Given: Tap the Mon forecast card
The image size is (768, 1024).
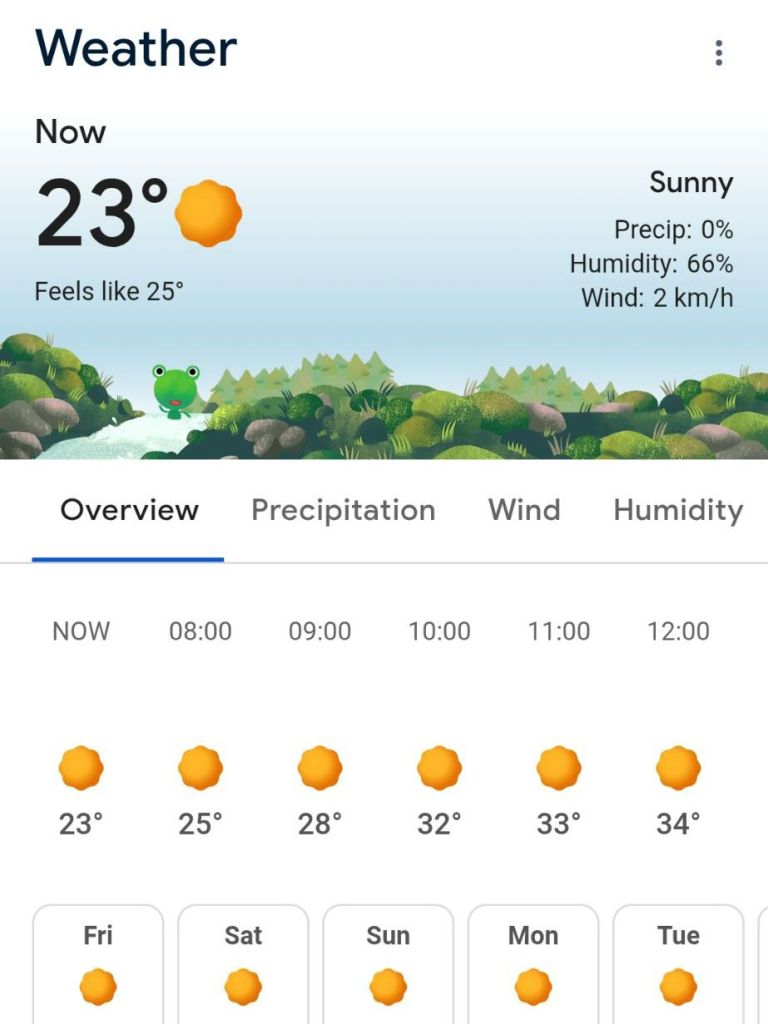Looking at the screenshot, I should tap(533, 966).
